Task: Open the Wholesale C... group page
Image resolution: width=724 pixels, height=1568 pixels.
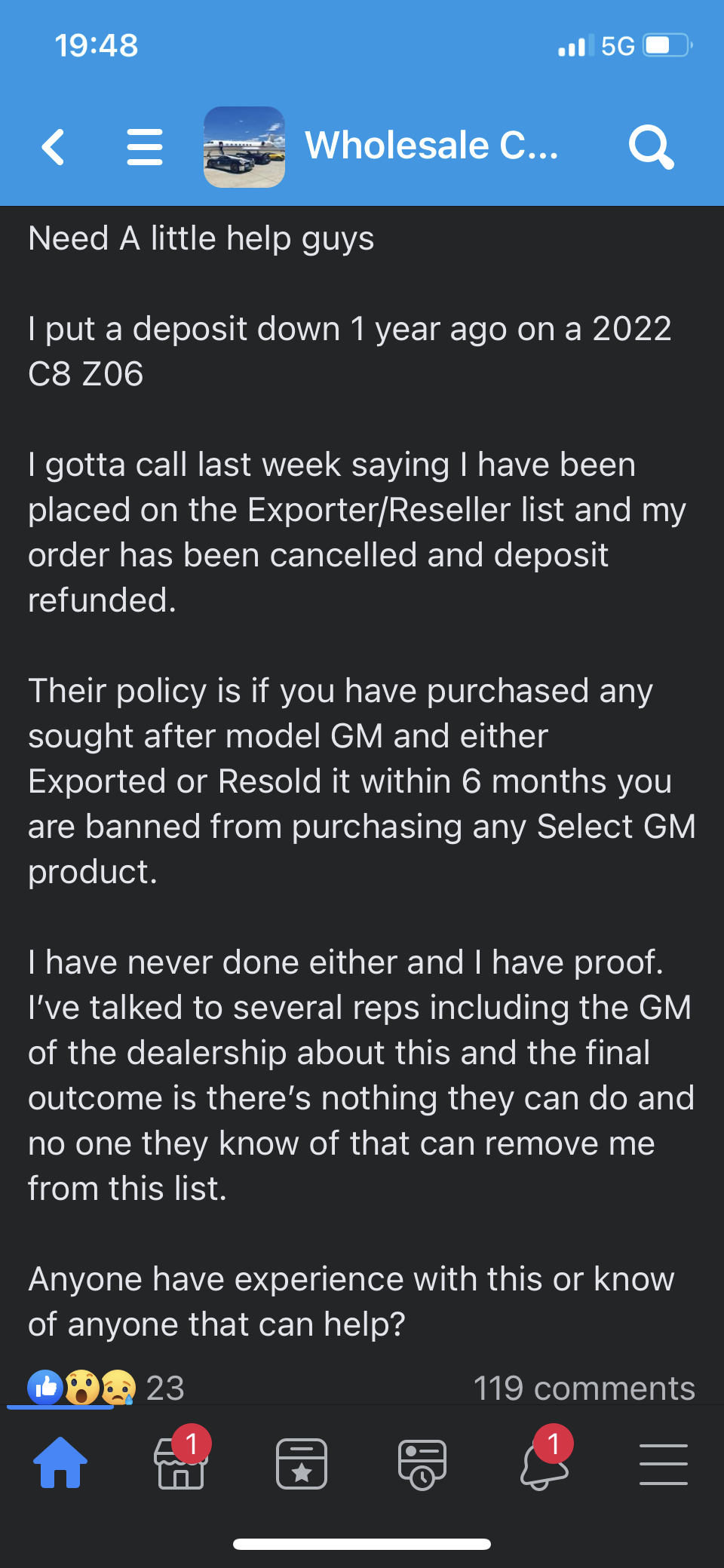Action: click(431, 146)
